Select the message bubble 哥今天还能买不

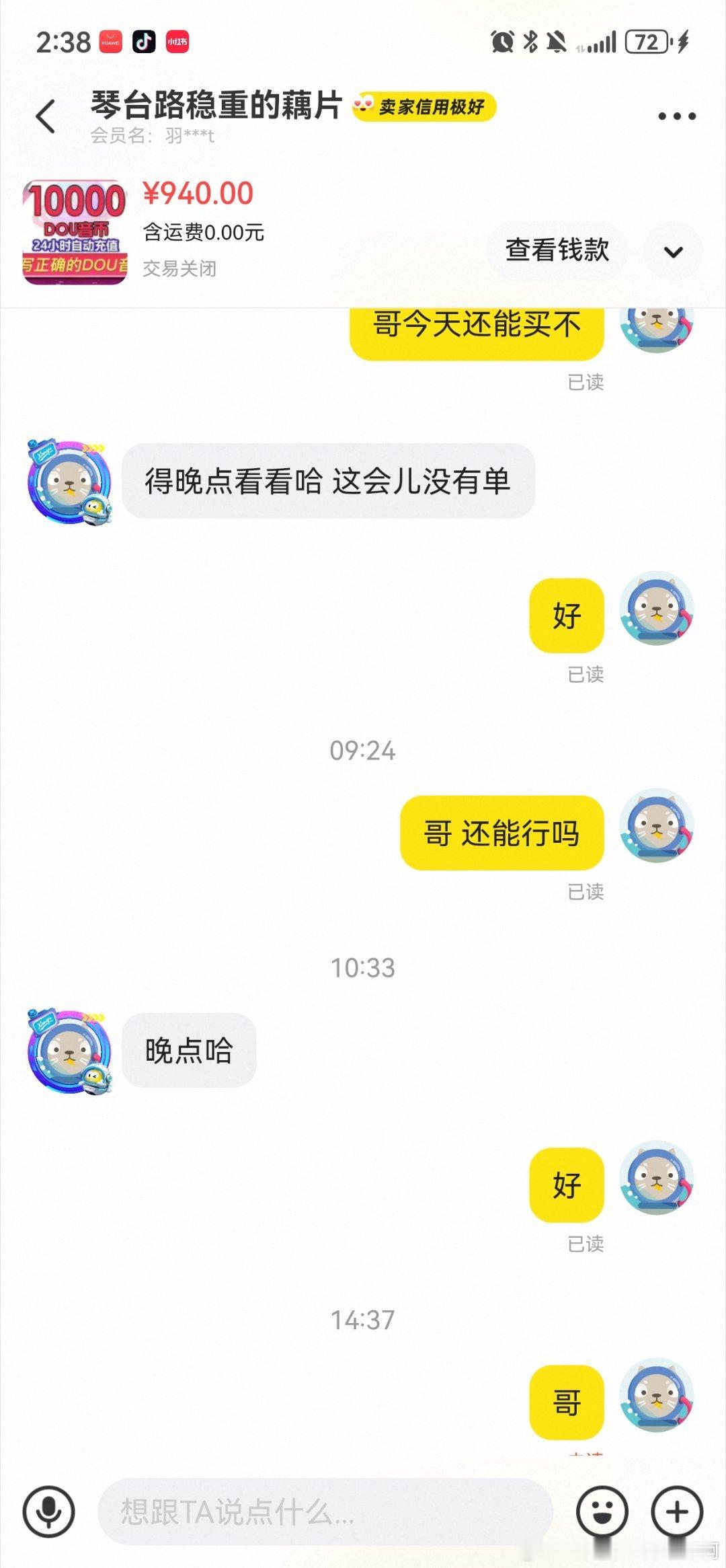click(474, 326)
